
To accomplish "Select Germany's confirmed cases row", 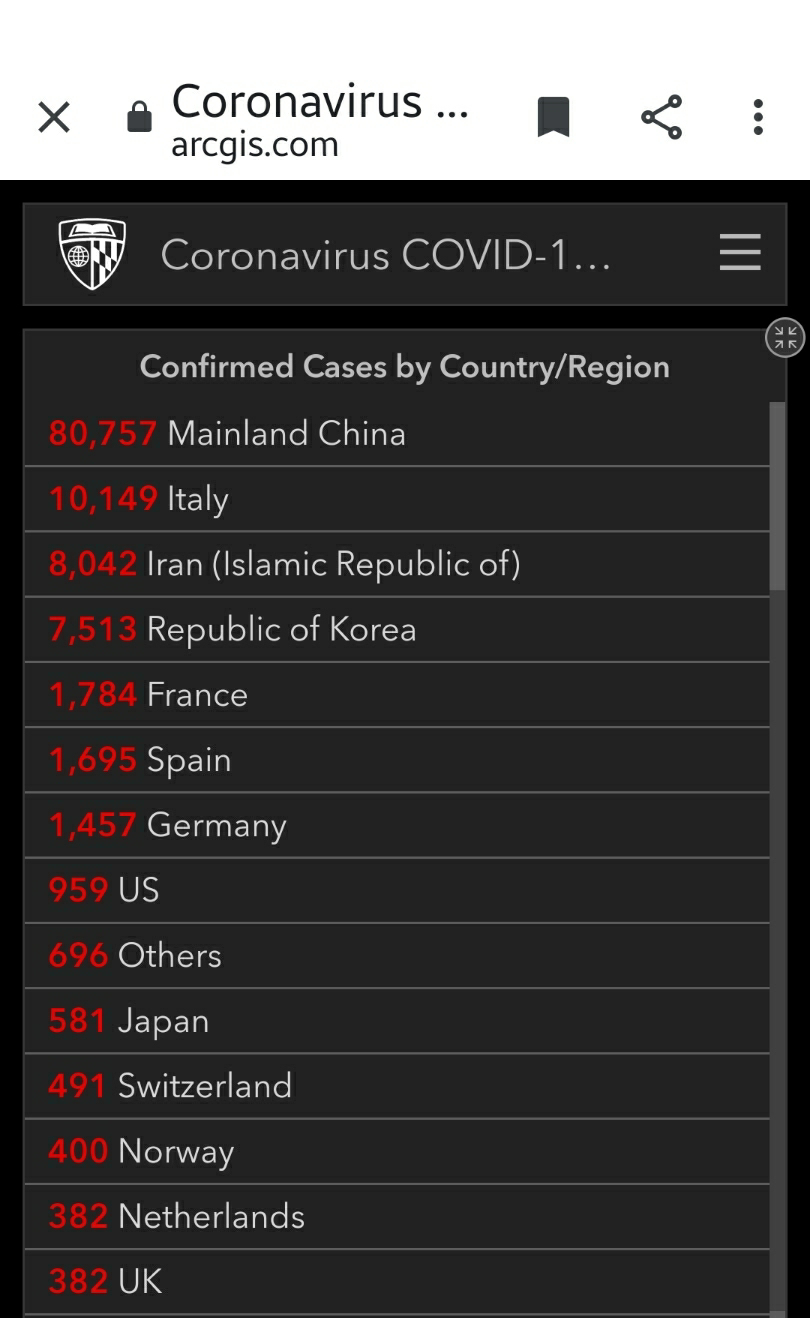I will pyautogui.click(x=397, y=825).
